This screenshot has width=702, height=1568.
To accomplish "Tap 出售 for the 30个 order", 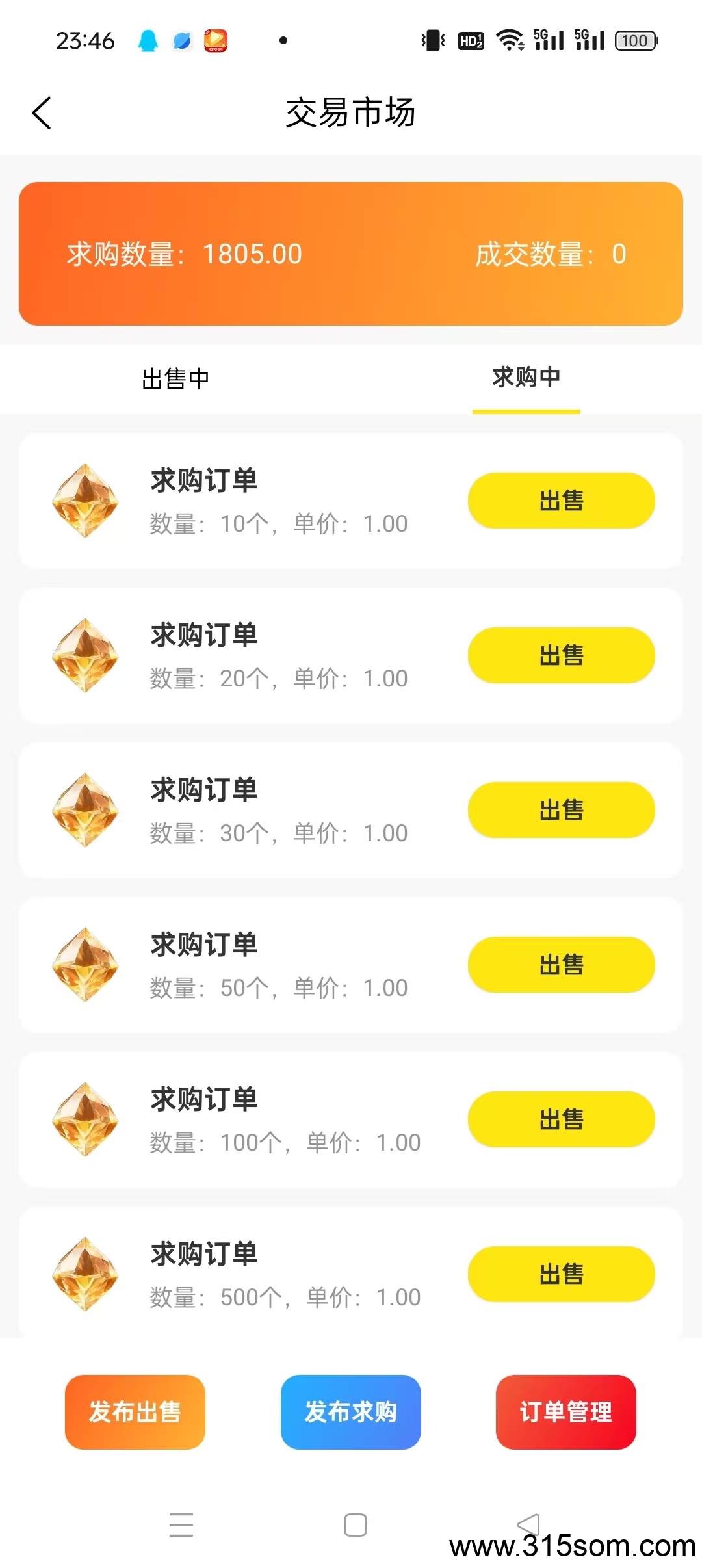I will pyautogui.click(x=562, y=810).
